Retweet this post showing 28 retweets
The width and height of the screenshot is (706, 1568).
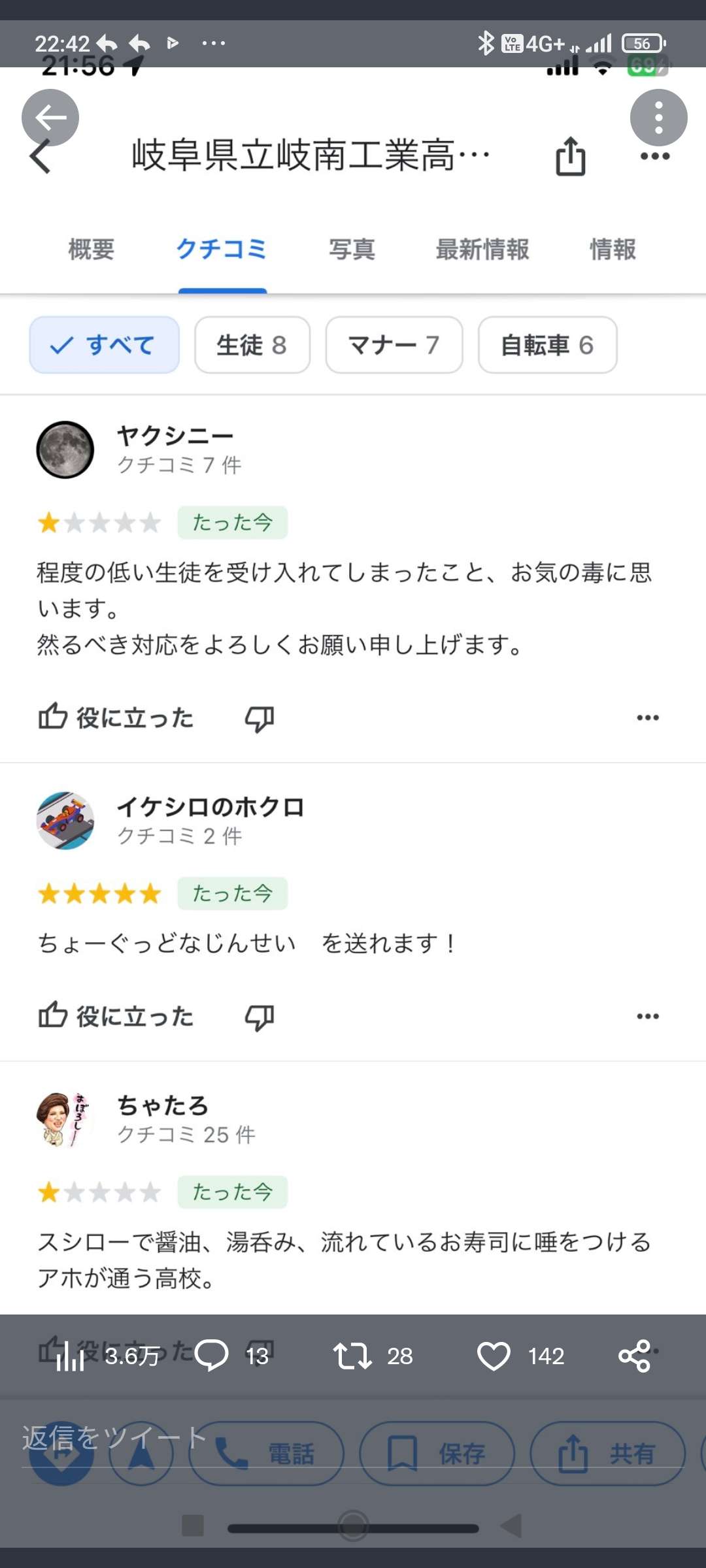(x=353, y=1356)
